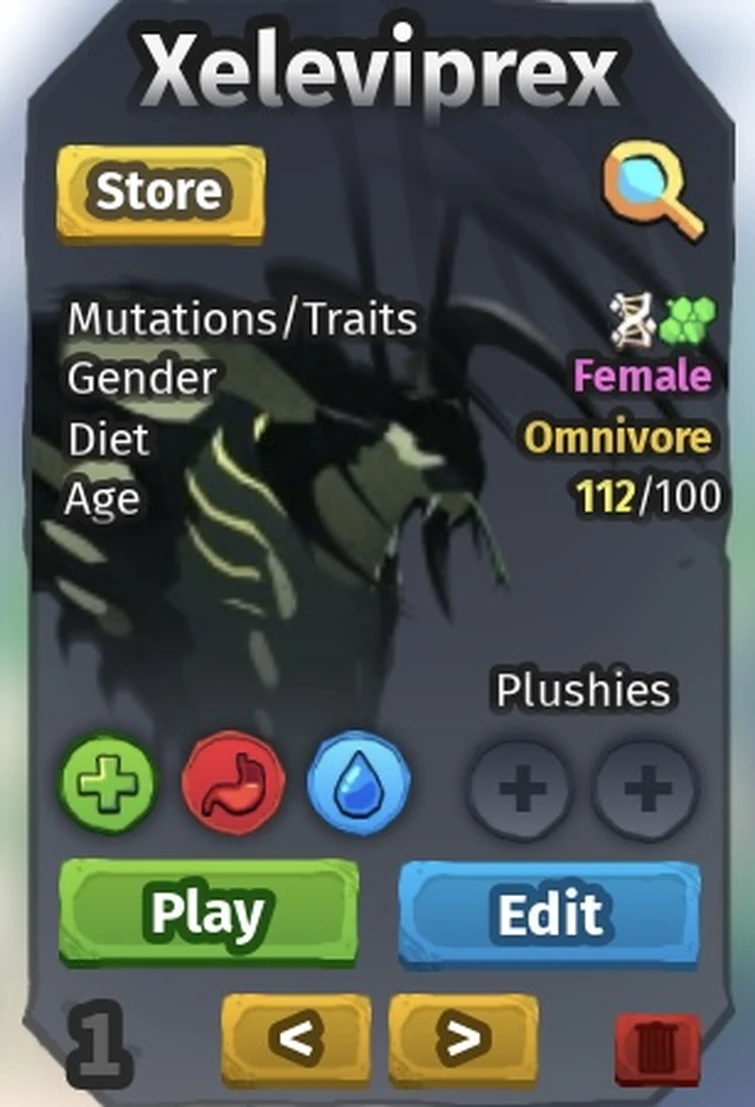The height and width of the screenshot is (1107, 755).
Task: Go to the previous creature slot
Action: (x=295, y=1040)
